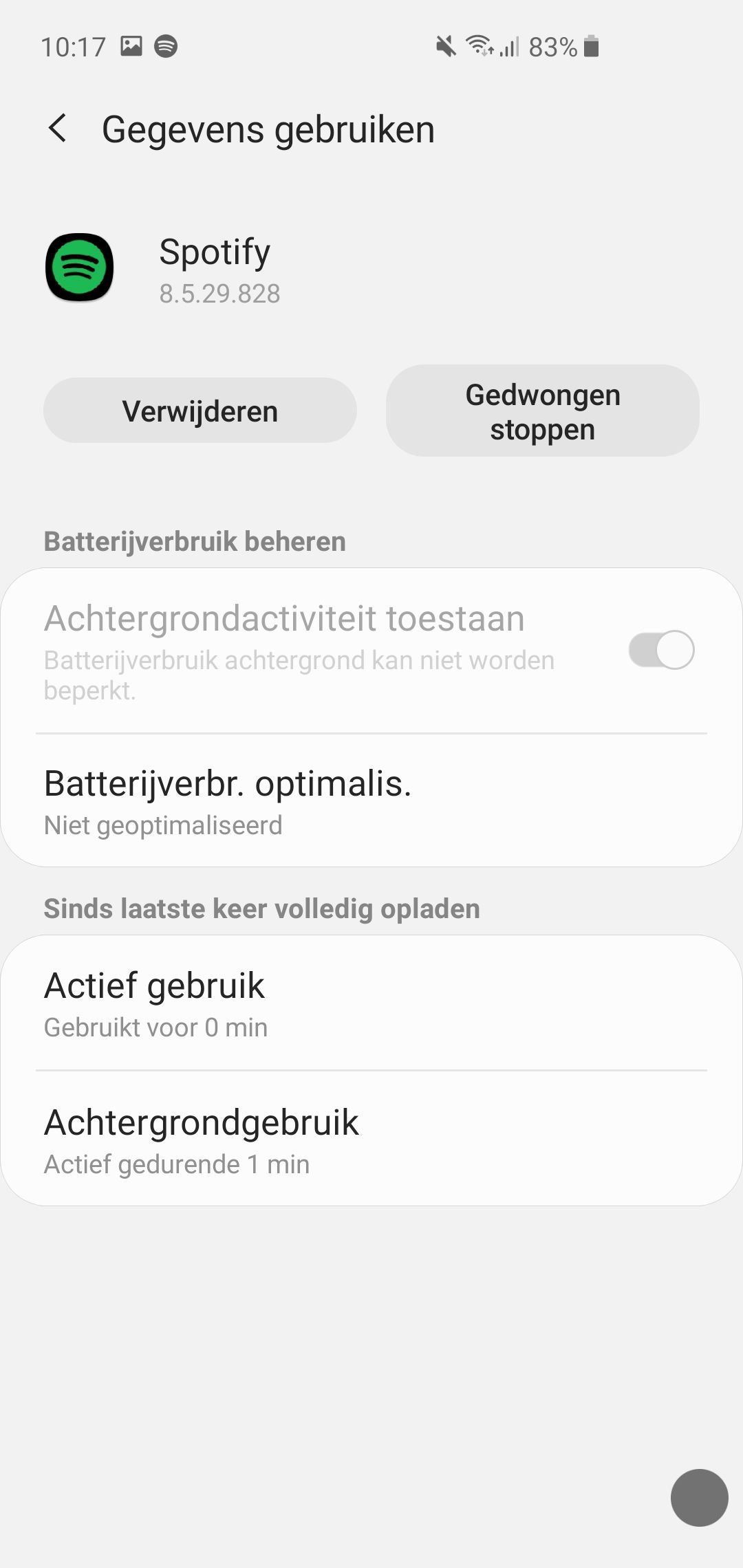Tap the grey floating circle button
Screen dimensions: 743x1568
tap(699, 1497)
